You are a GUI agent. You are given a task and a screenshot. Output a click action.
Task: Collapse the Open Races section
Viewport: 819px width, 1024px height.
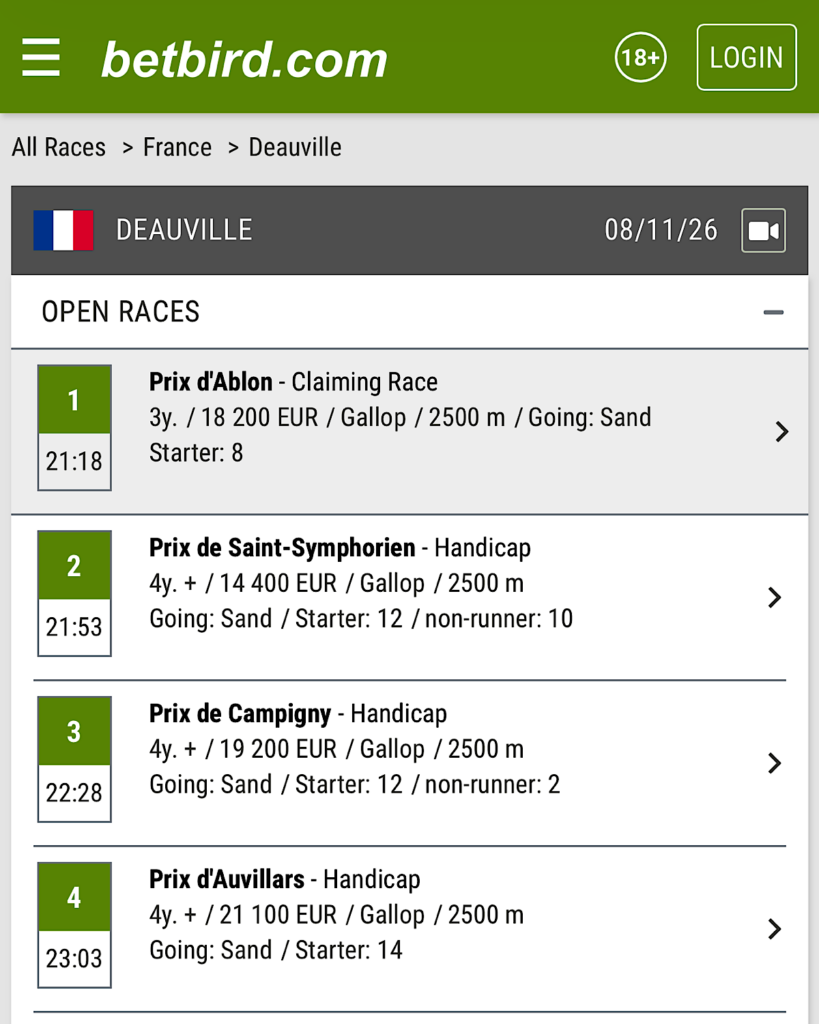click(773, 312)
